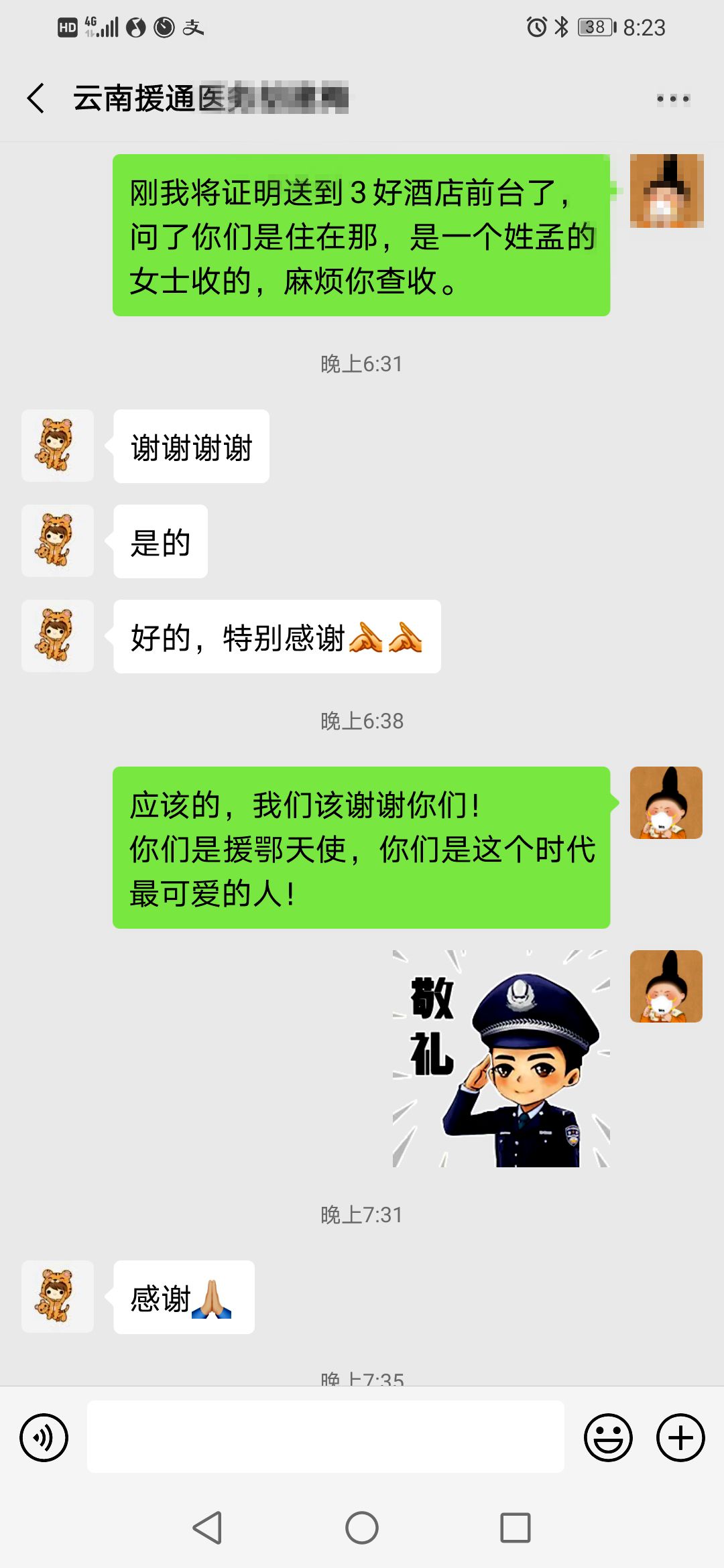Screen dimensions: 724x1568
Task: Focus the message text field
Action: point(325,1436)
